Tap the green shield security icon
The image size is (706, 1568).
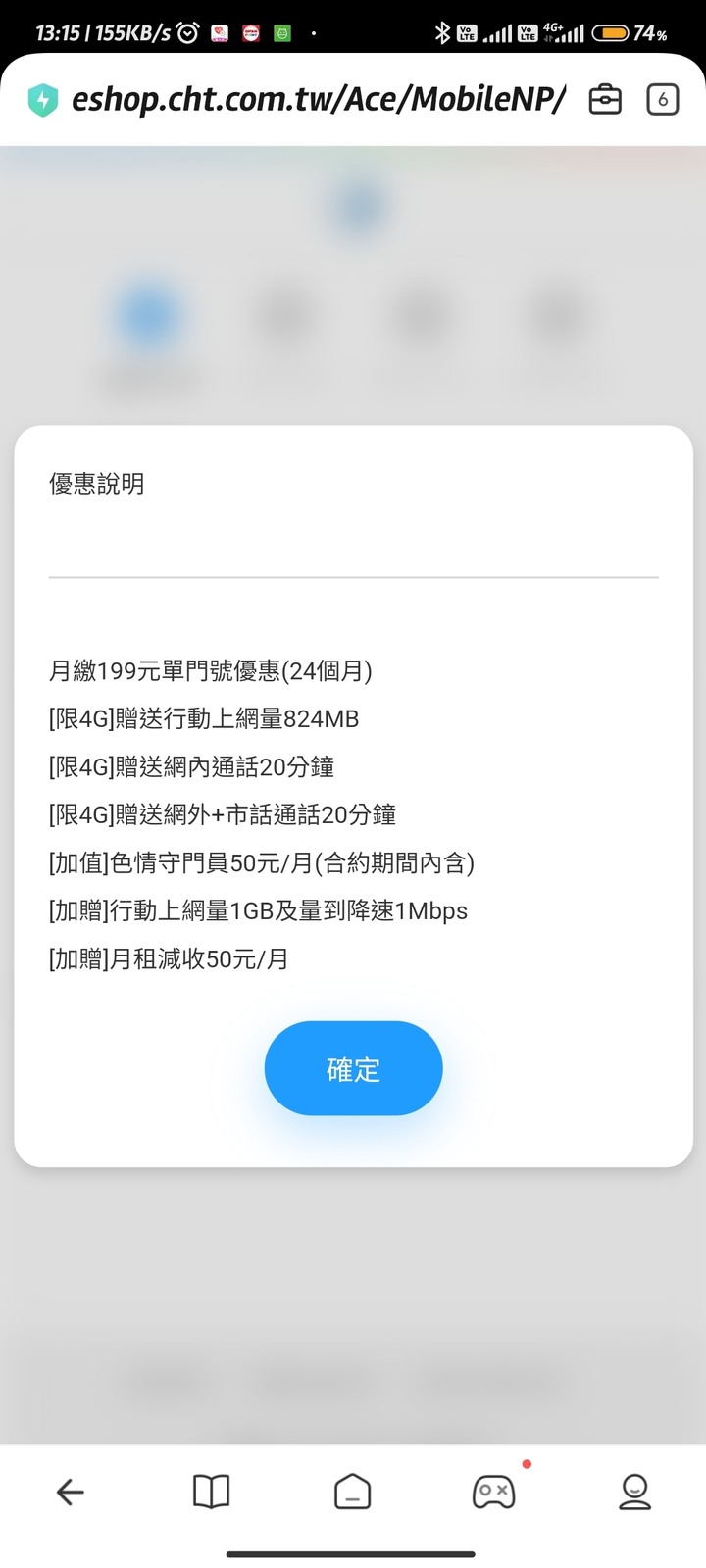tap(43, 100)
